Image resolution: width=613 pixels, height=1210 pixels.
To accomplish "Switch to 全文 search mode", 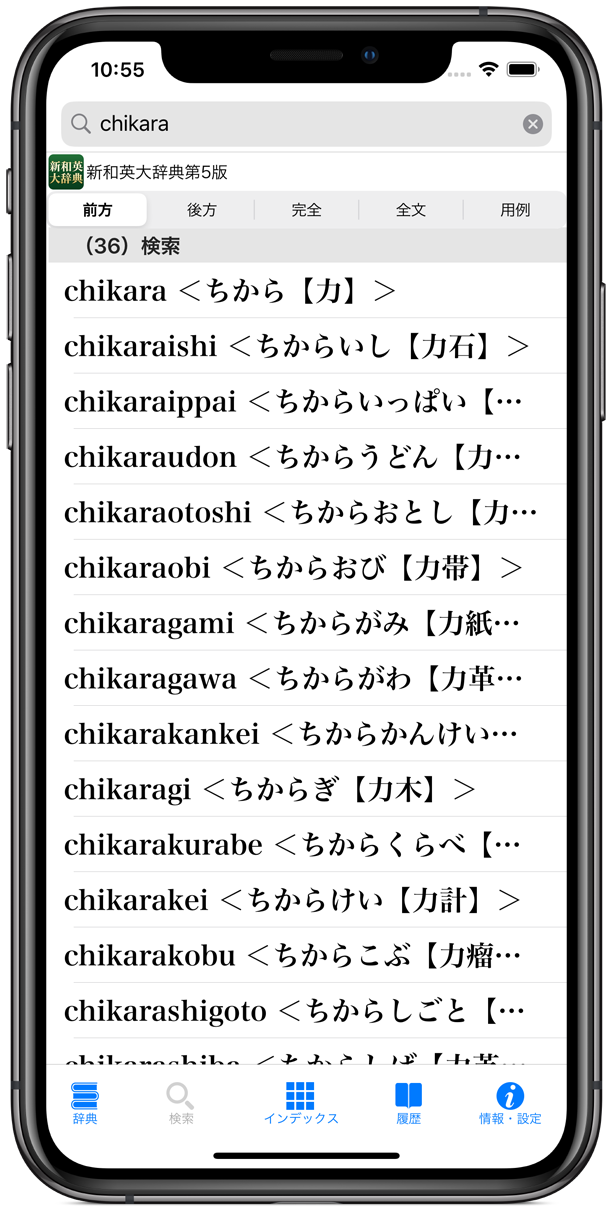I will pos(411,210).
